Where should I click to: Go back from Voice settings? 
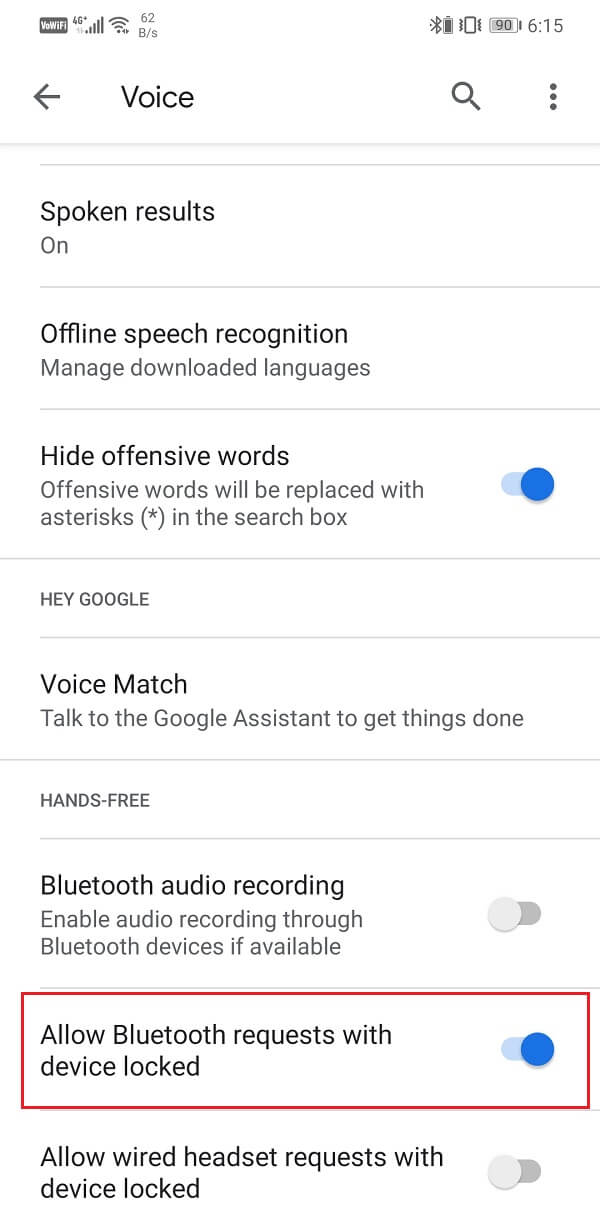tap(47, 97)
